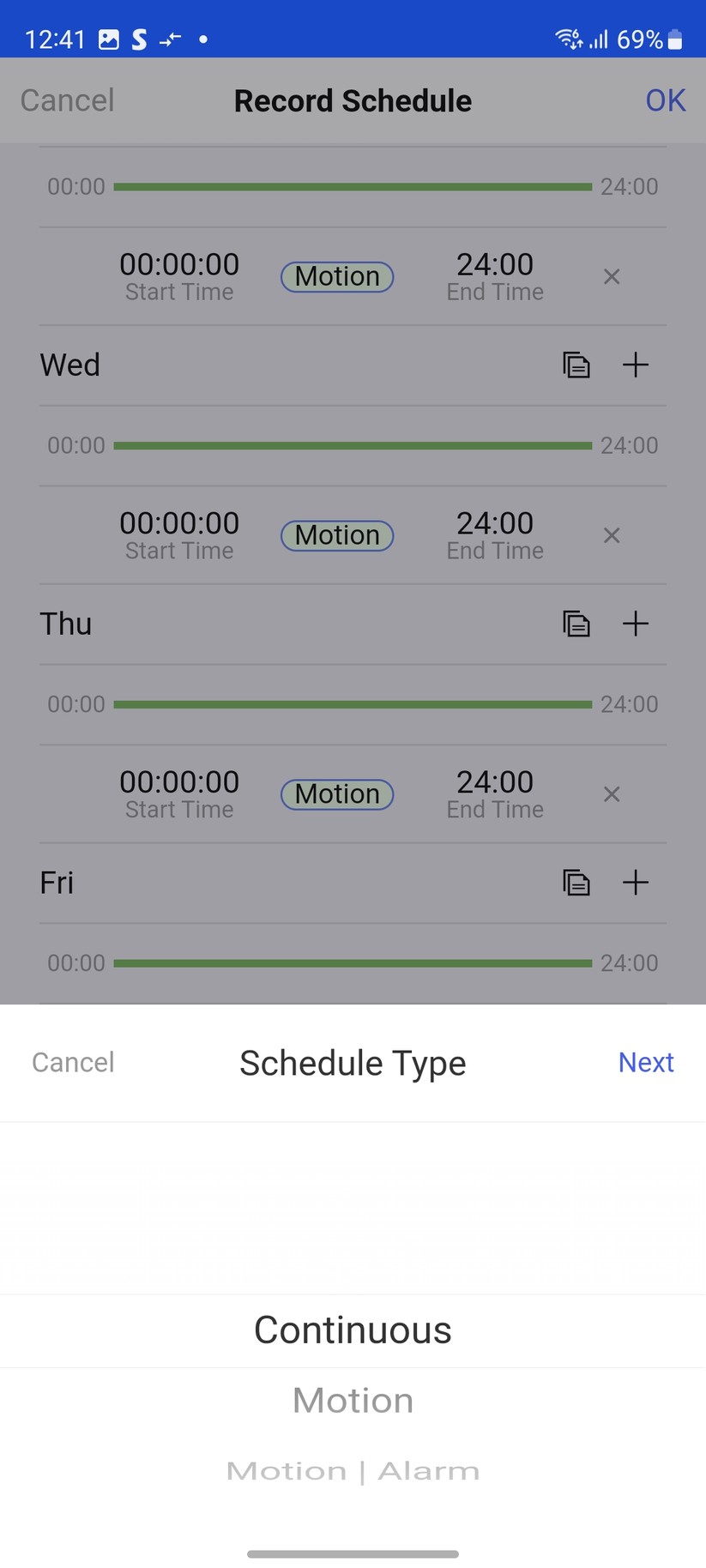Image resolution: width=706 pixels, height=1568 pixels.
Task: Add a new time period to Thu
Action: 636,624
